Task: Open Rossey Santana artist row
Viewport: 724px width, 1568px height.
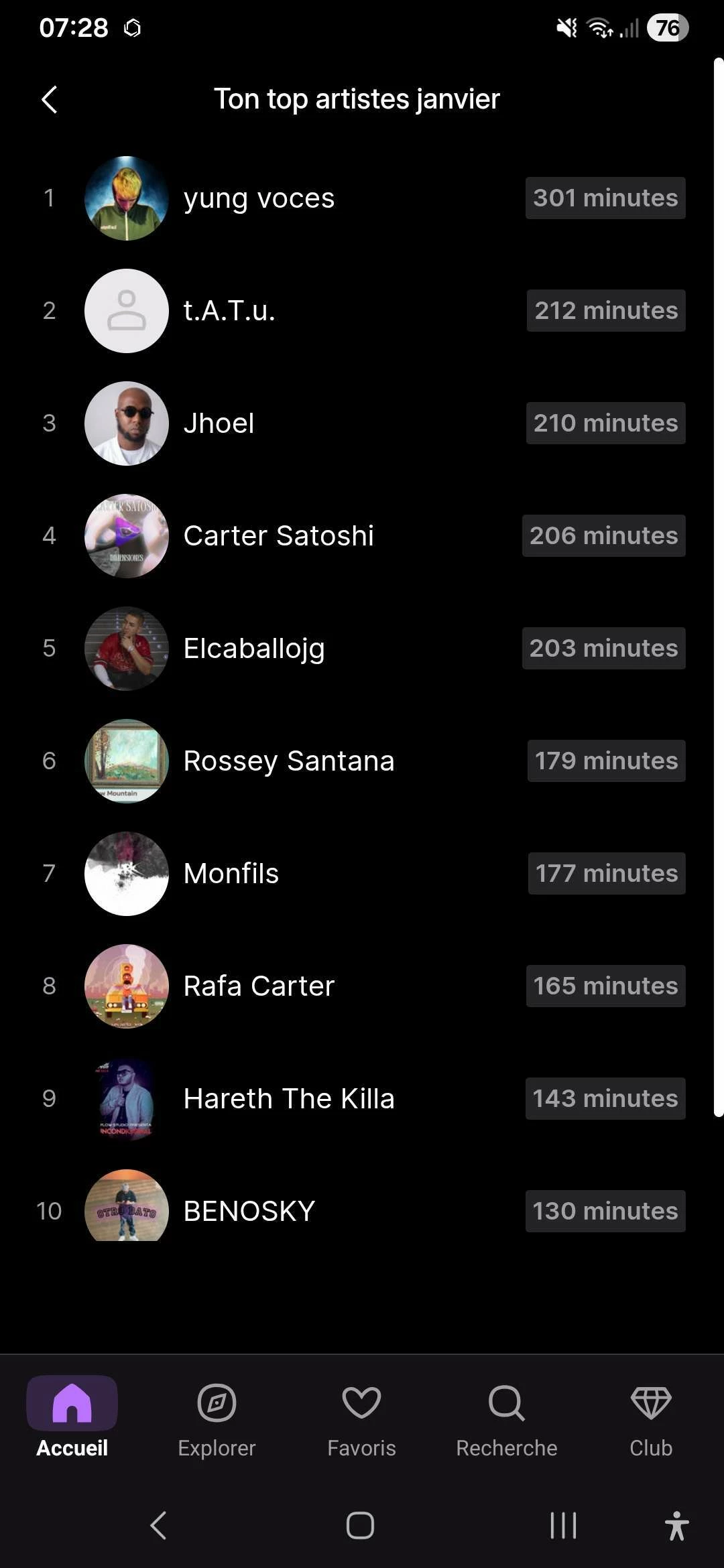Action: (x=288, y=761)
